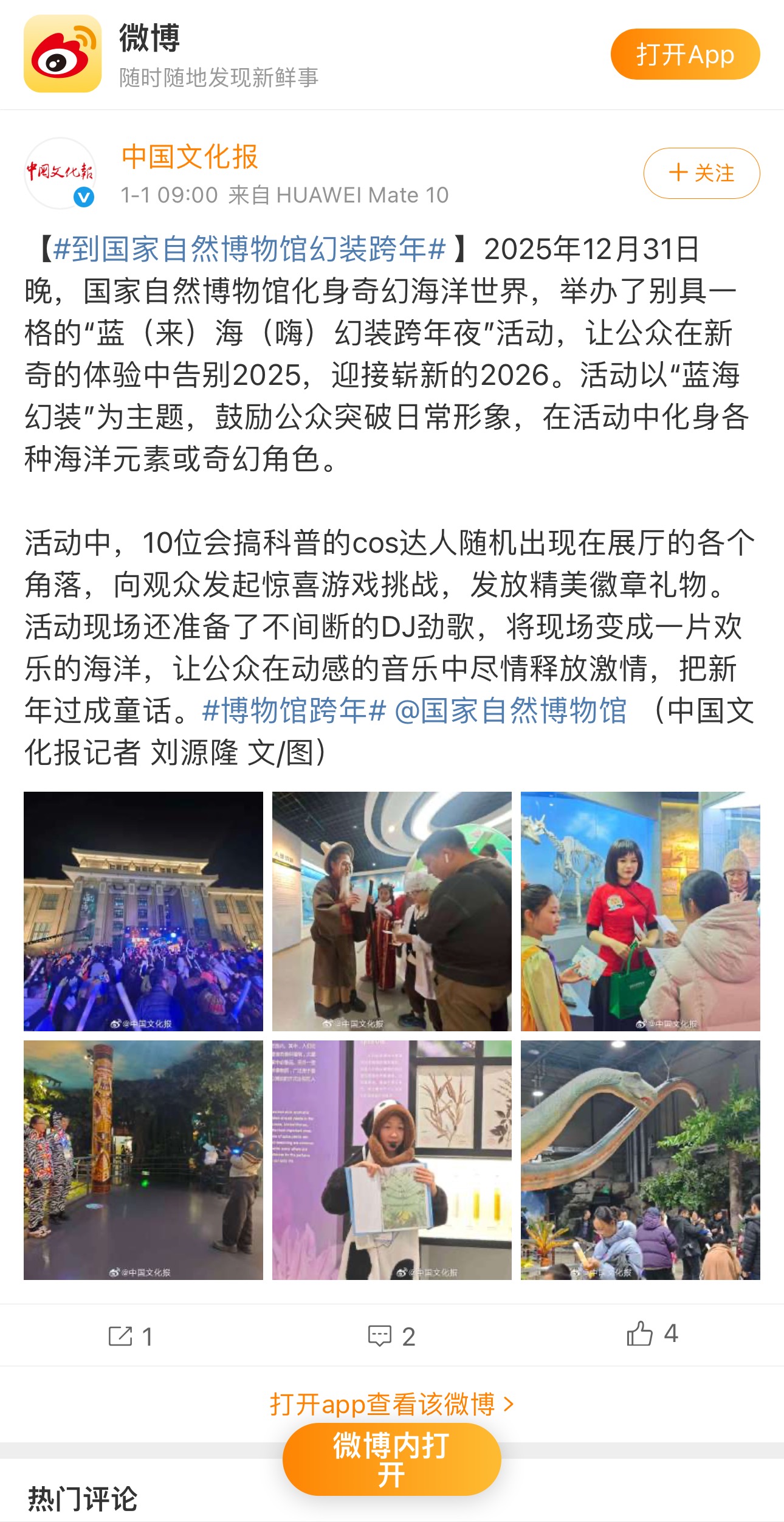View photo of woman in red shirt
This screenshot has height=1522, width=784.
pos(640,911)
